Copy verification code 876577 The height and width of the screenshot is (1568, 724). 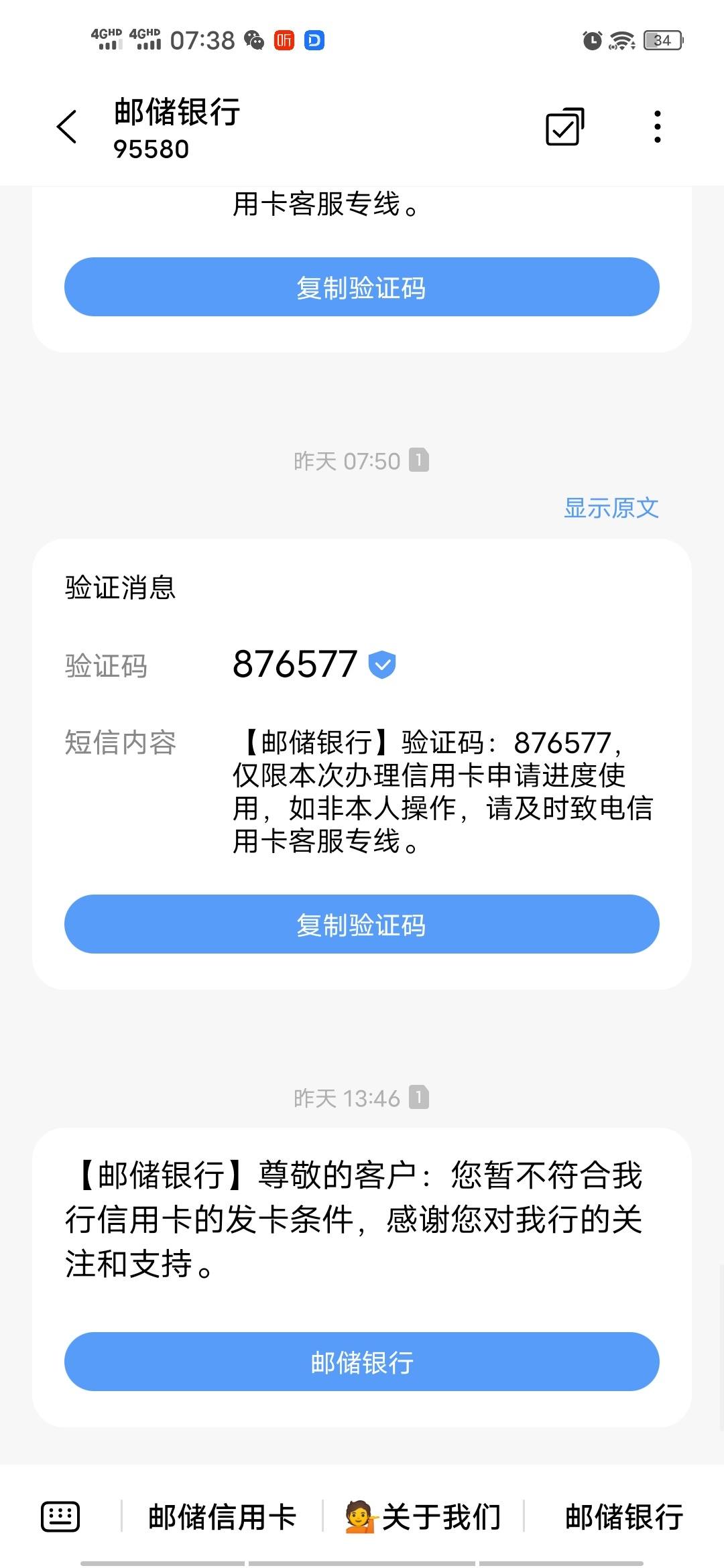pos(362,924)
